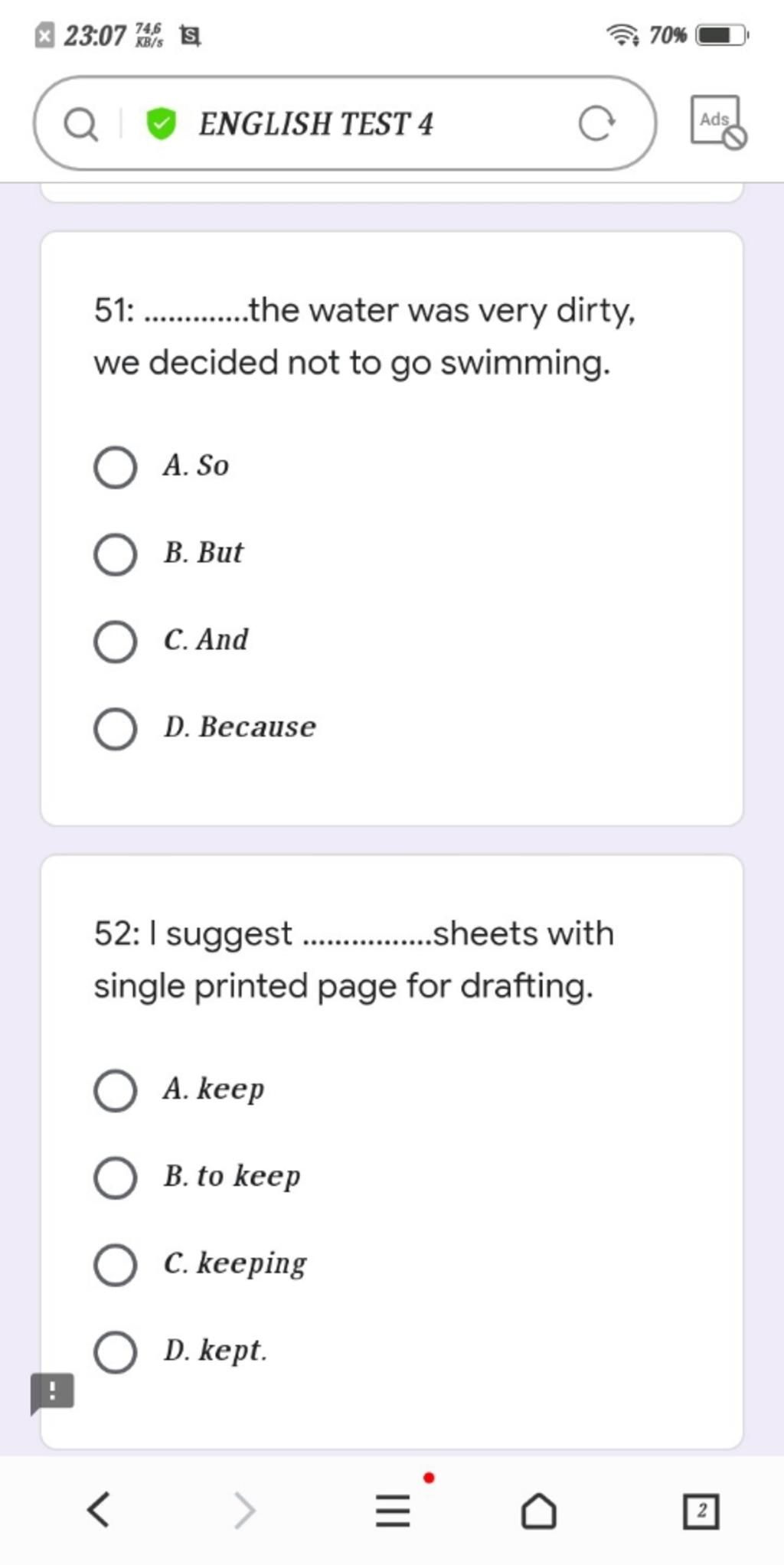Reload the ENGLISH TEST 4 page
784x1565 pixels.
596,124
